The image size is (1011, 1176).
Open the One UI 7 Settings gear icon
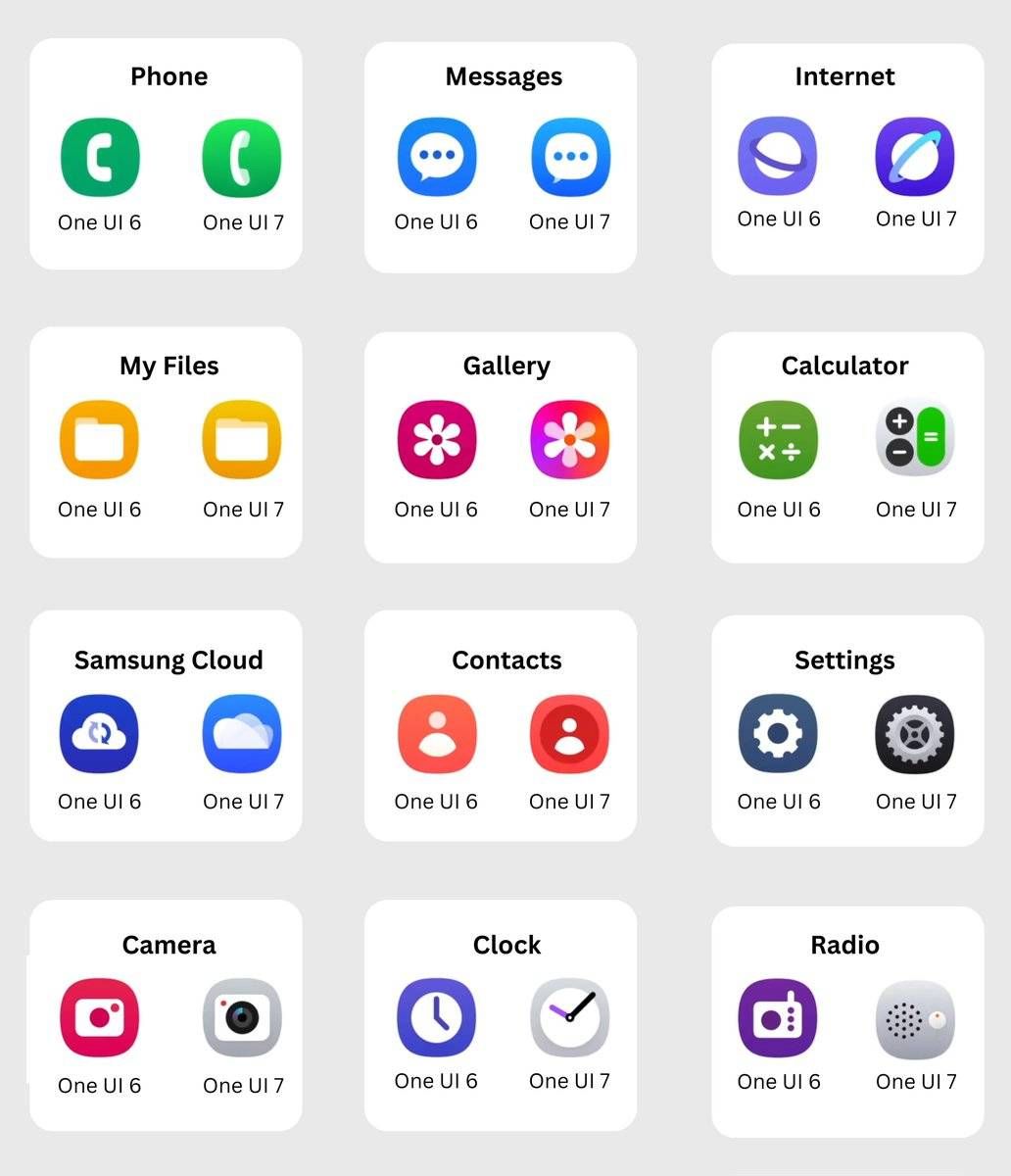(x=915, y=733)
